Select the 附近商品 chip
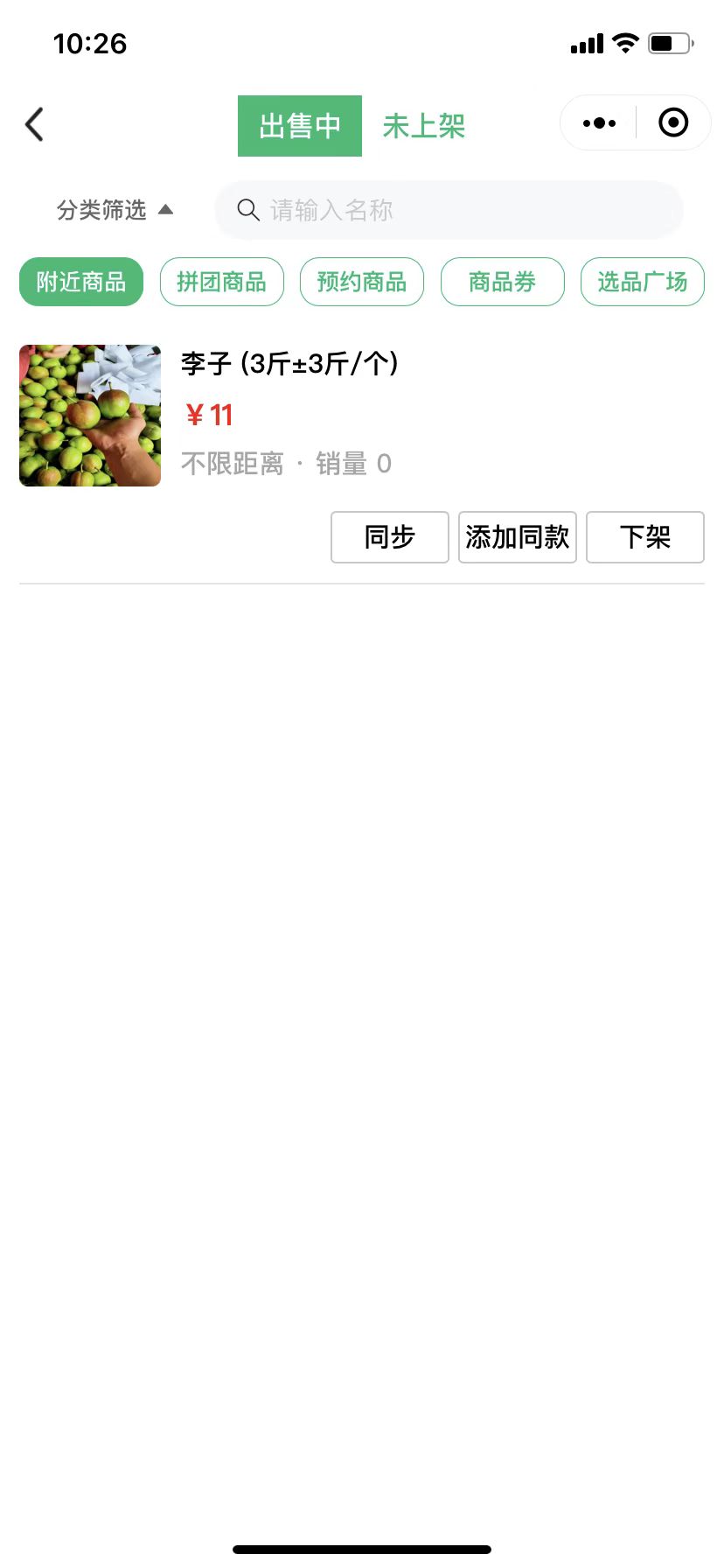724x1568 pixels. pos(81,282)
